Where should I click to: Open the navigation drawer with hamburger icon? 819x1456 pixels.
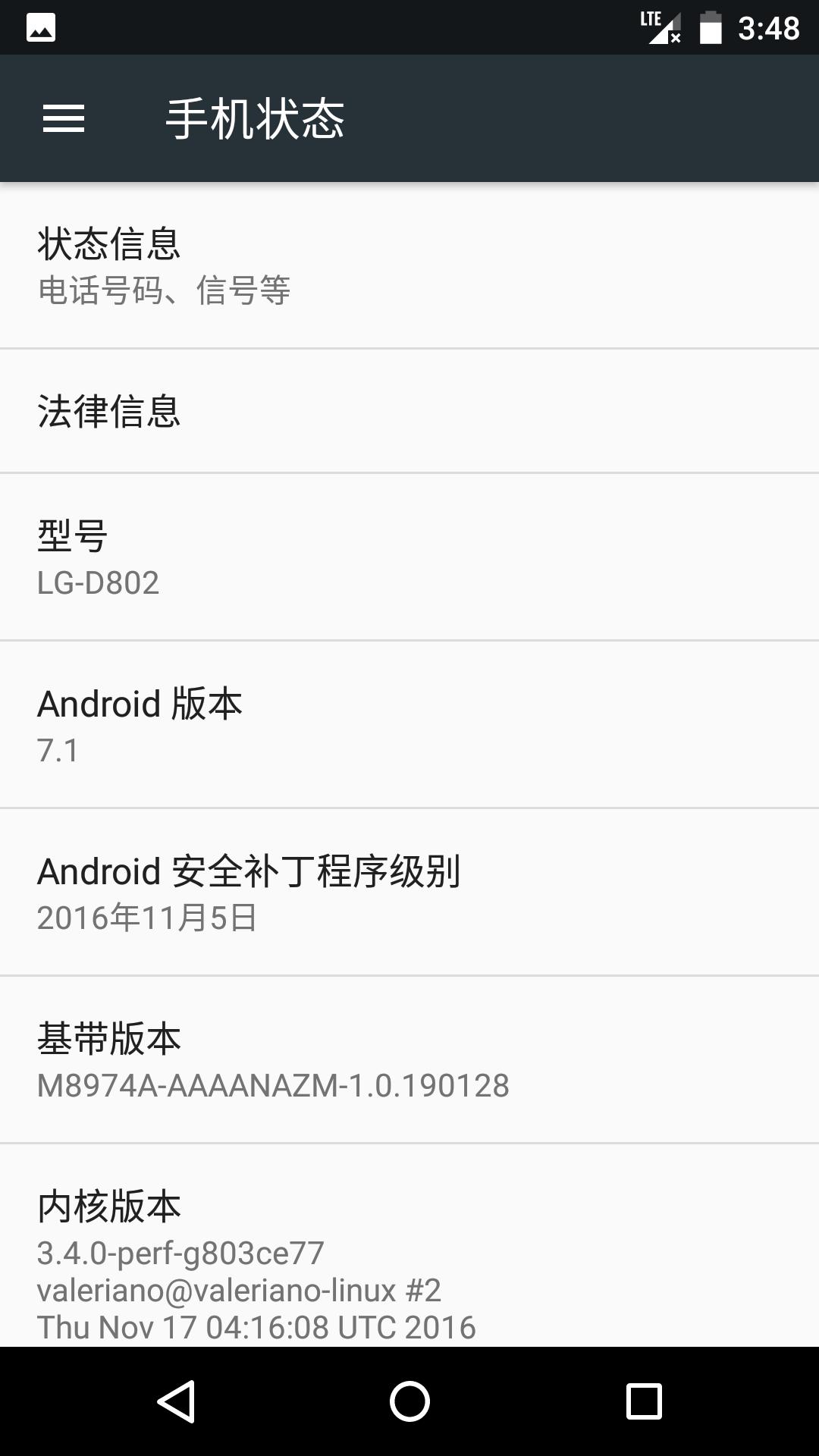coord(64,118)
